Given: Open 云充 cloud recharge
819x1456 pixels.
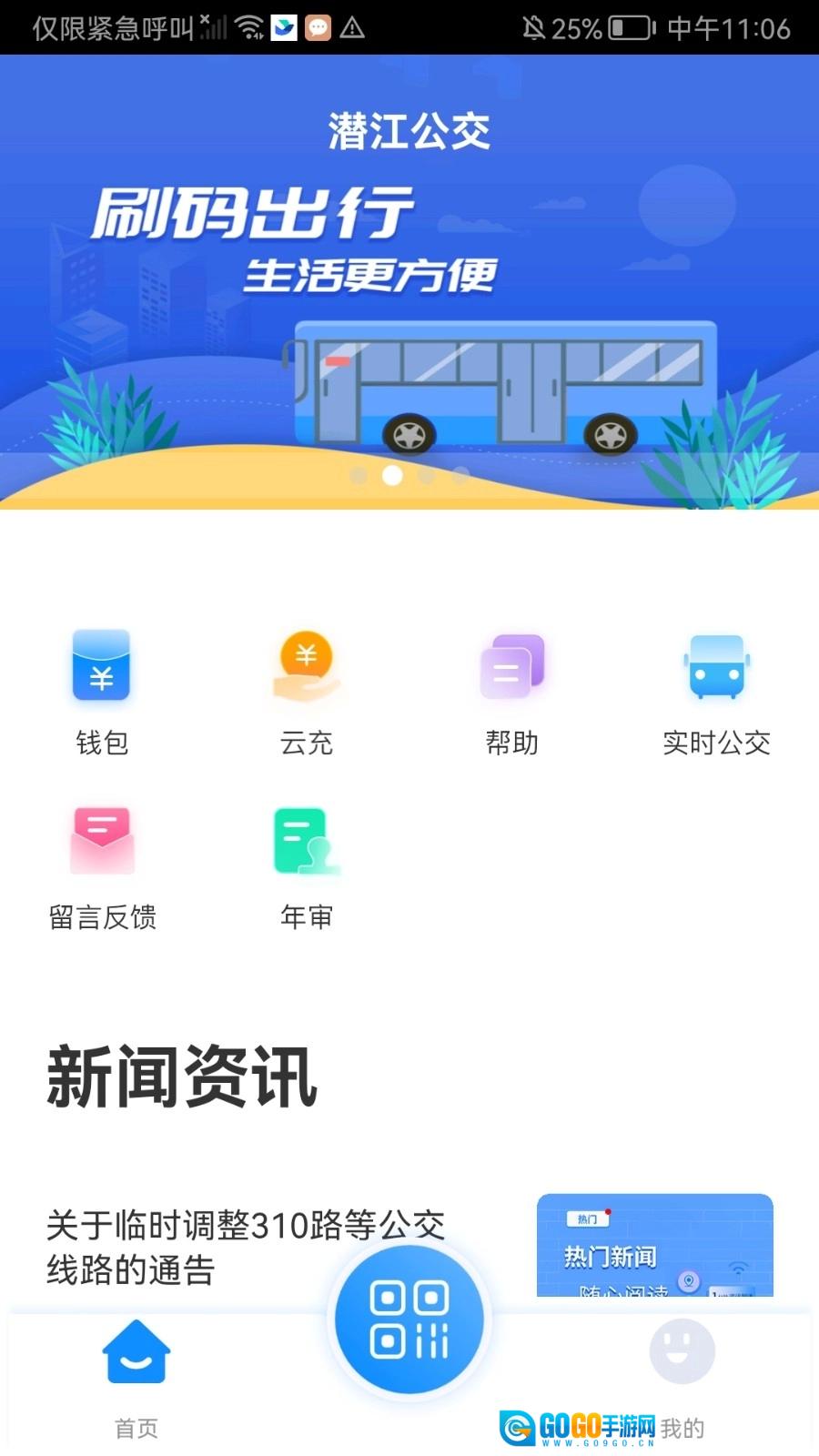Looking at the screenshot, I should point(307,692).
